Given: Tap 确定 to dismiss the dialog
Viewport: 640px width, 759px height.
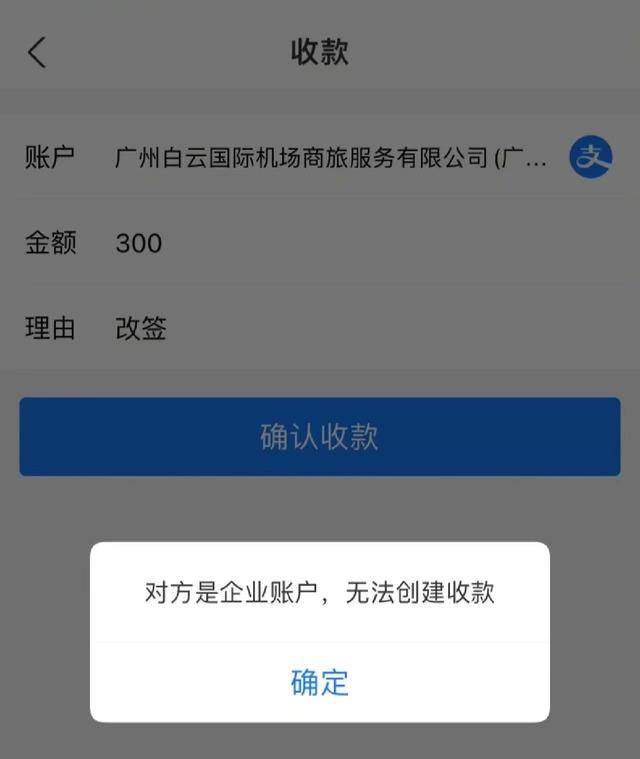Looking at the screenshot, I should (x=320, y=682).
